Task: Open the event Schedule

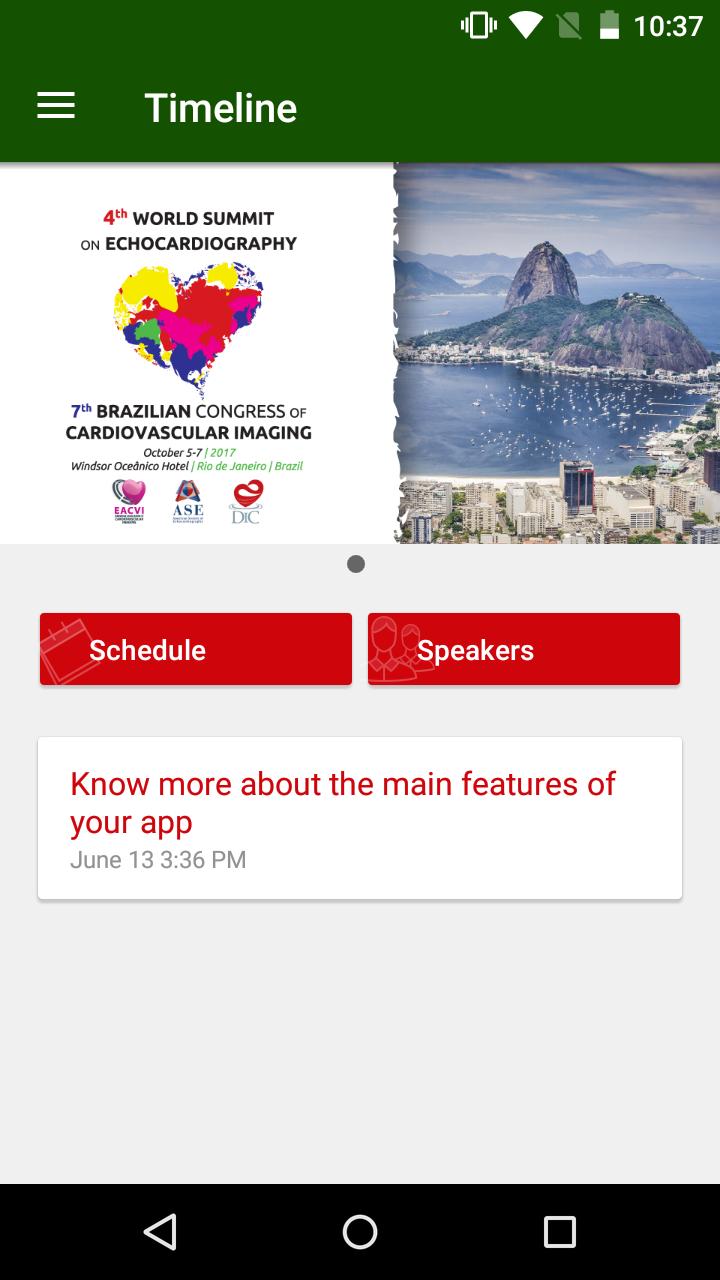Action: [196, 650]
